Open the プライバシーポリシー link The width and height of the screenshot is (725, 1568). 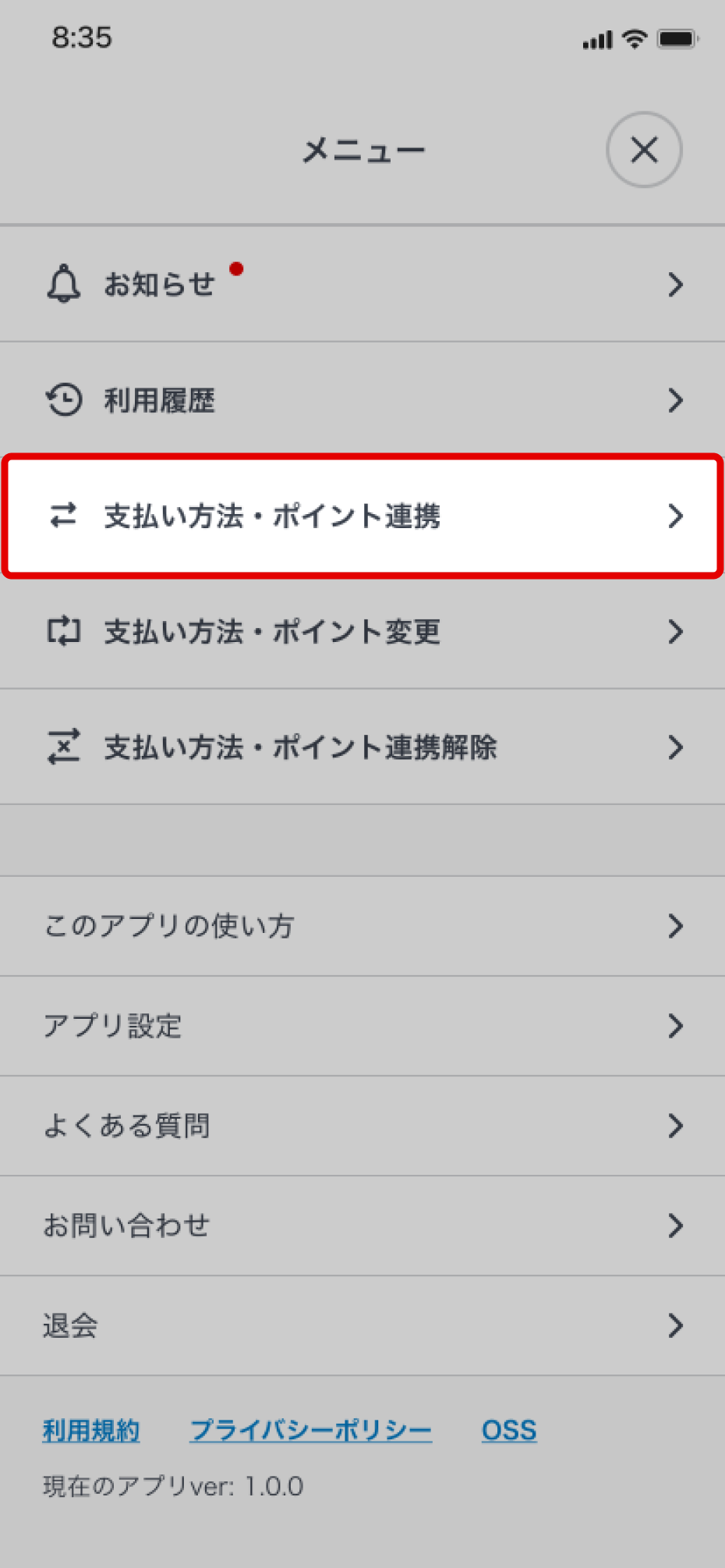(310, 1430)
